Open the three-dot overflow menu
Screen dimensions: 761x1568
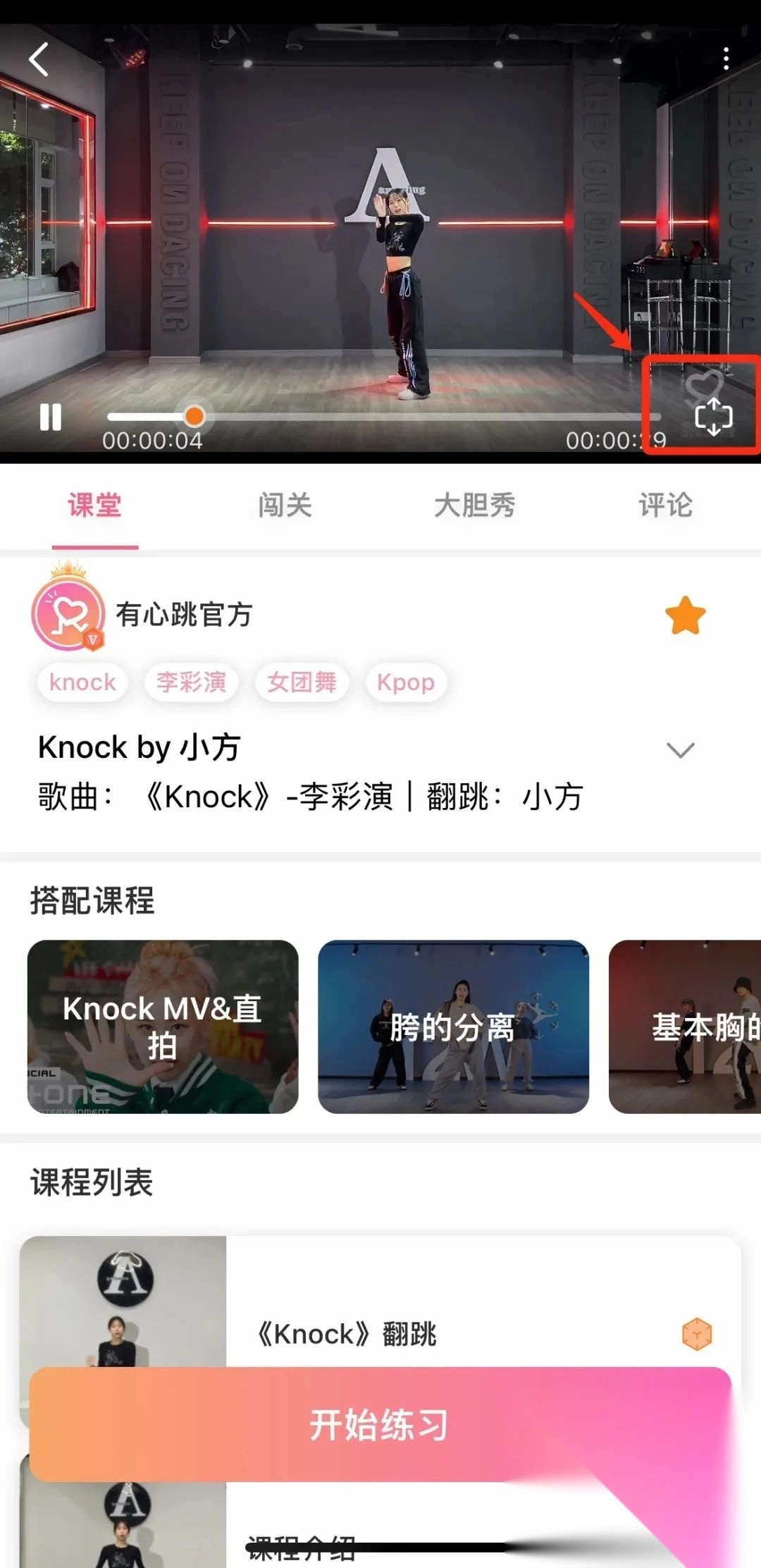point(726,59)
